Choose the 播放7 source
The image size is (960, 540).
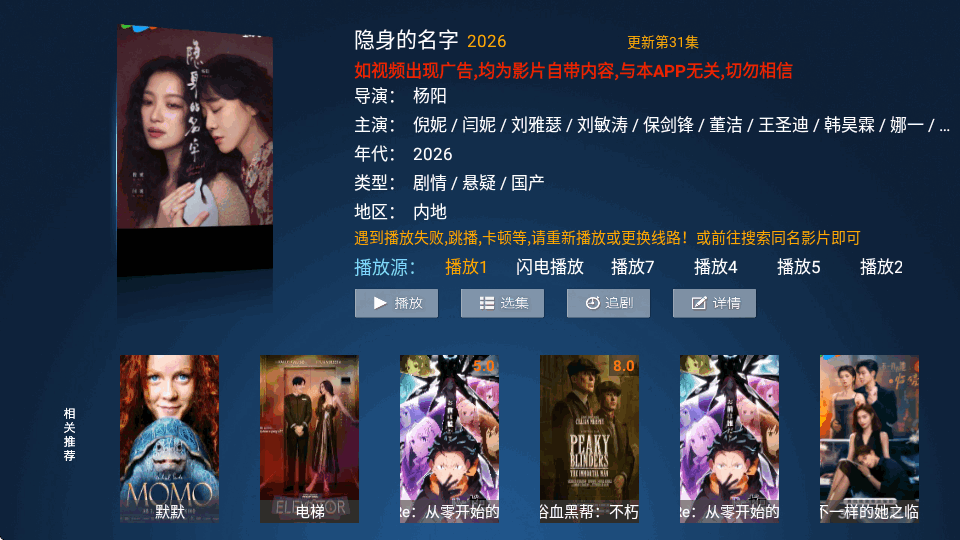(x=633, y=267)
